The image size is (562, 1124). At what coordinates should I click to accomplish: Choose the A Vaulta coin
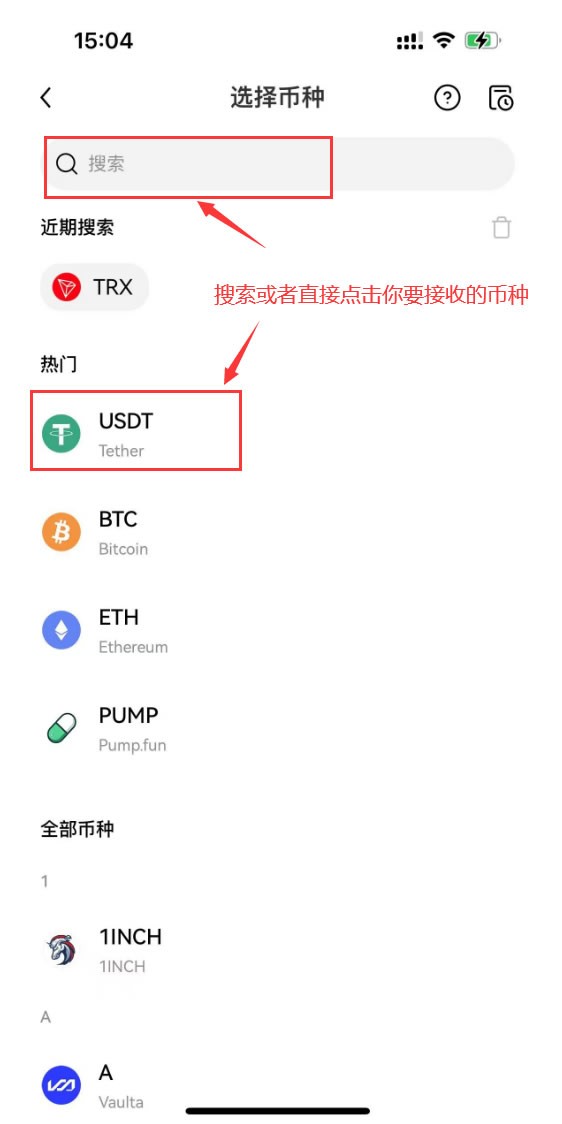[x=281, y=1087]
